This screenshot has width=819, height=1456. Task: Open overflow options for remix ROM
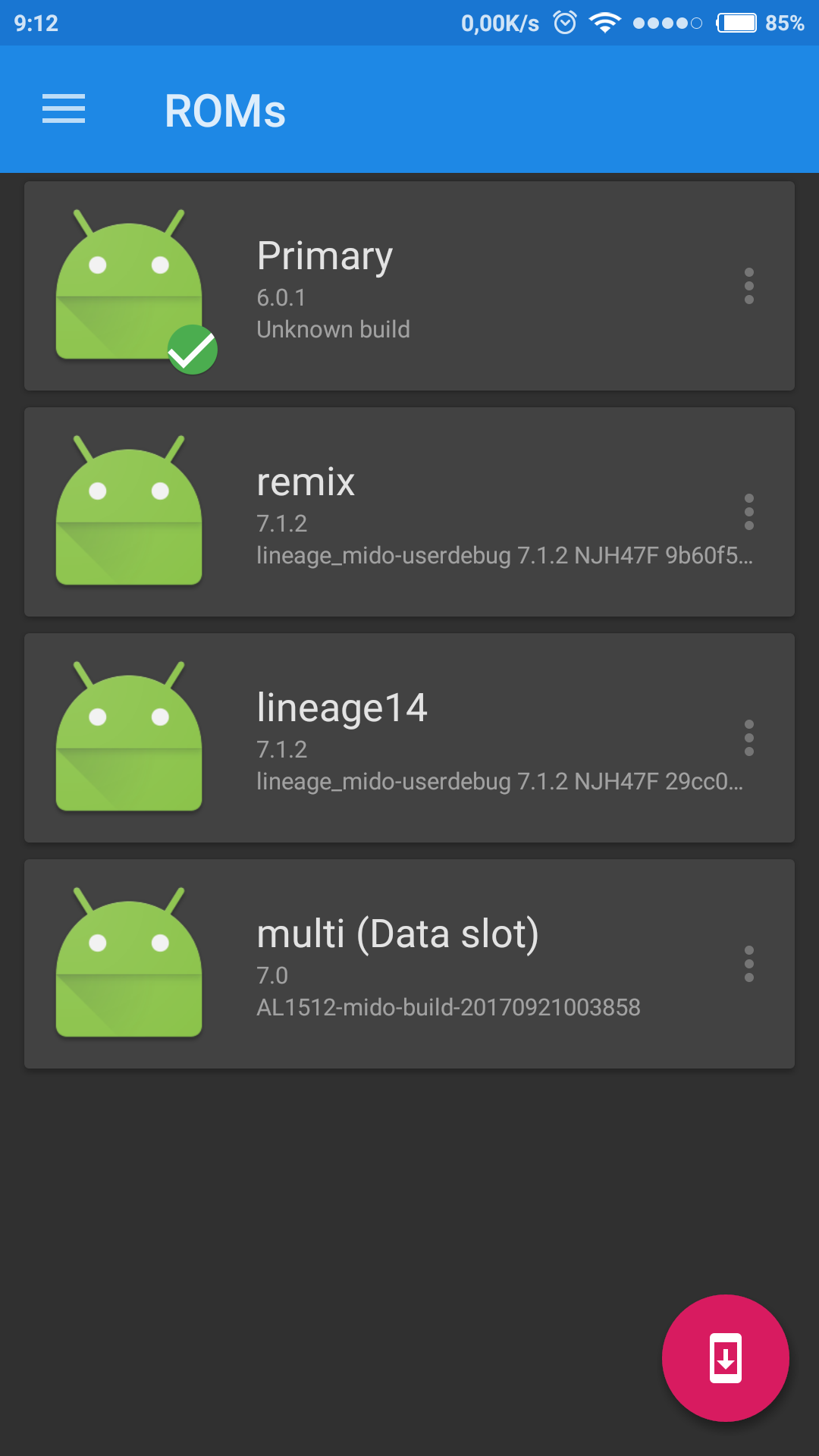(748, 512)
